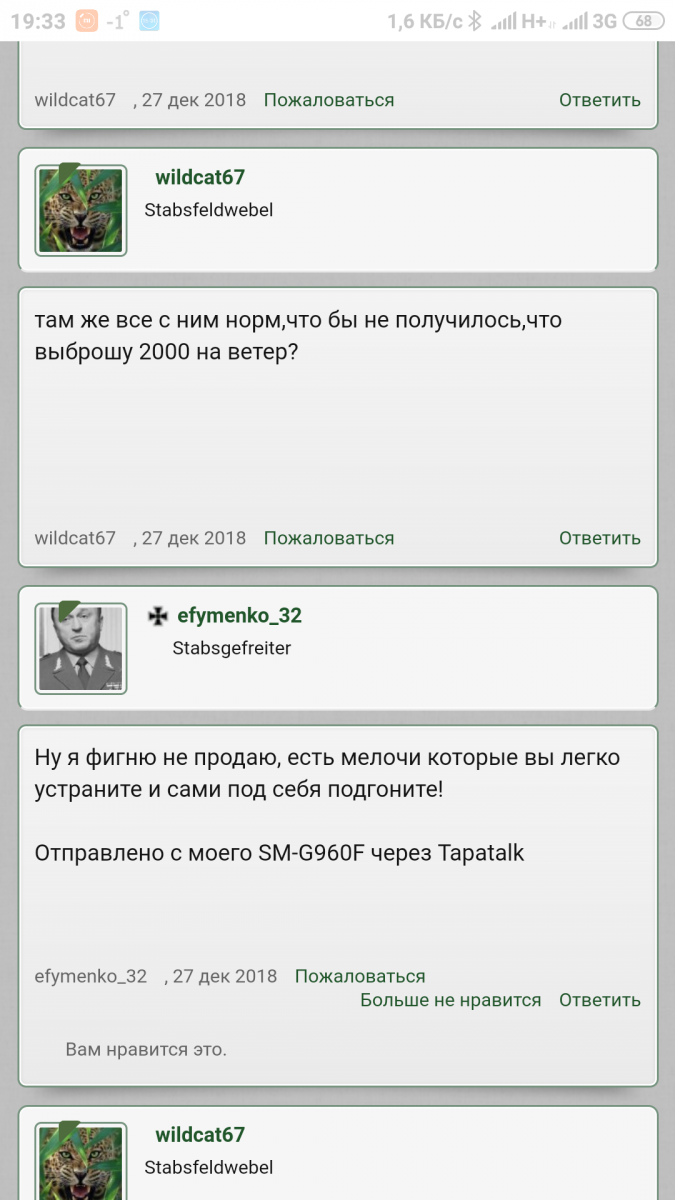The width and height of the screenshot is (675, 1200).
Task: Tap efymenko_32's avatar picture
Action: pyautogui.click(x=81, y=648)
